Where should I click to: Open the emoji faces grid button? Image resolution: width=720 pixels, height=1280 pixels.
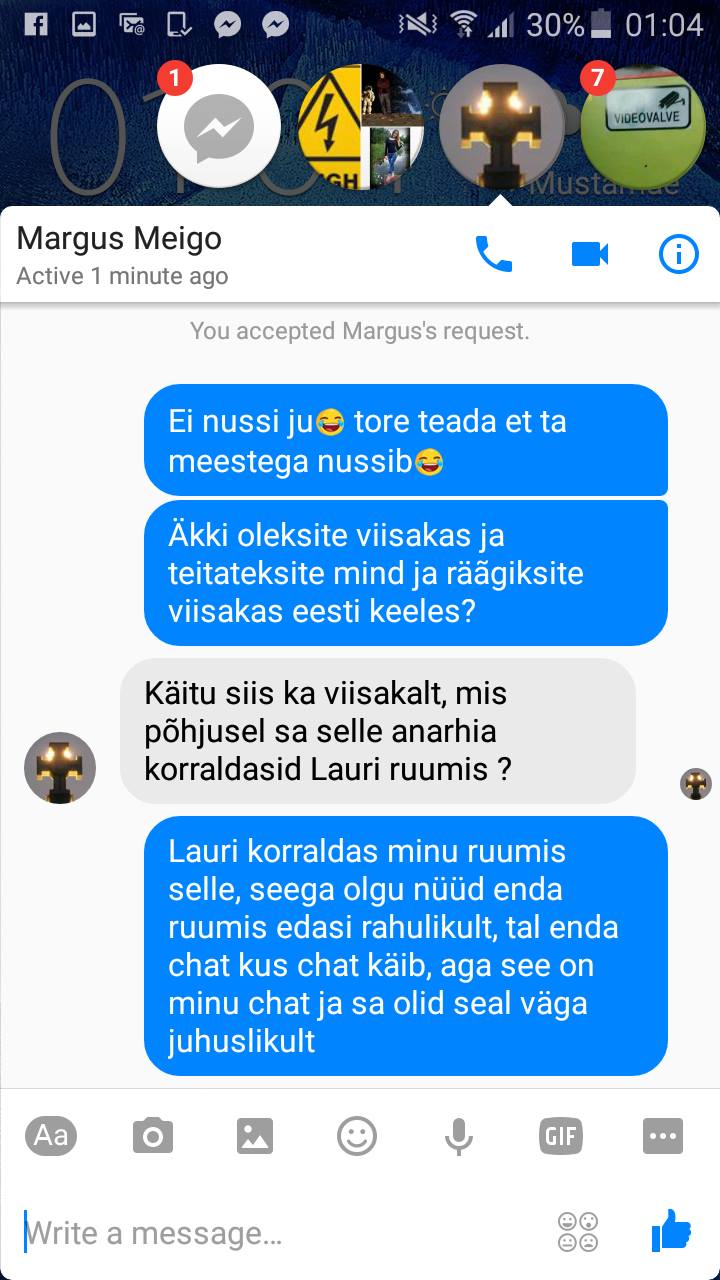[578, 1232]
